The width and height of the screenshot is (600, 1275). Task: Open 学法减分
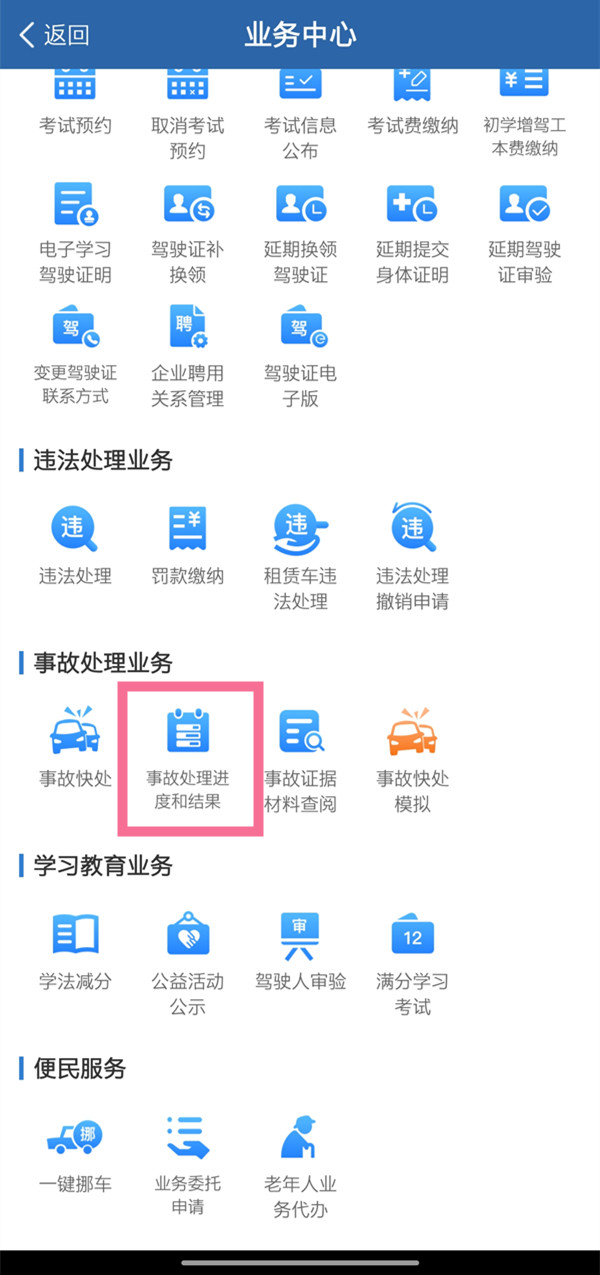[75, 951]
